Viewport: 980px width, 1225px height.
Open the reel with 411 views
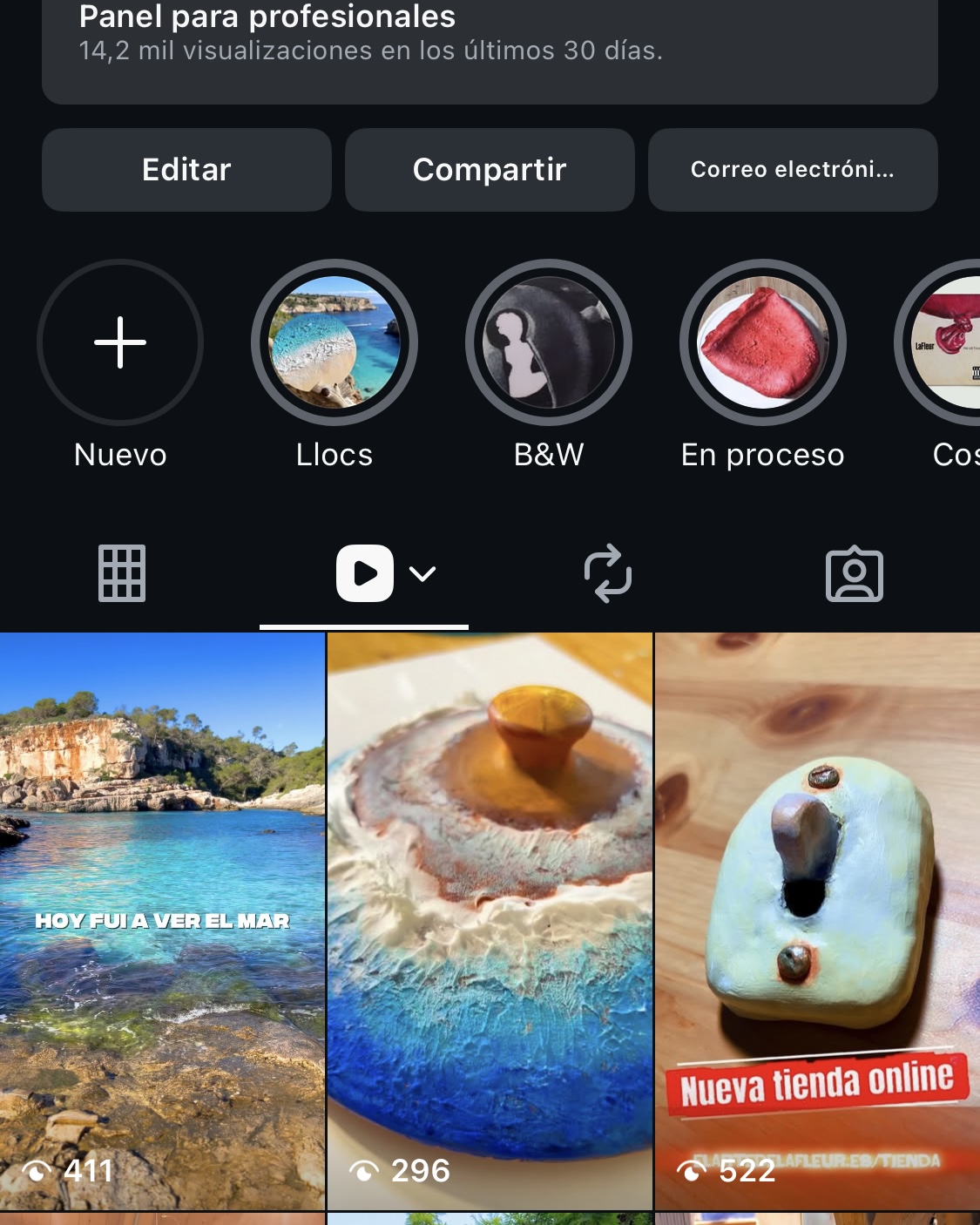[162, 921]
